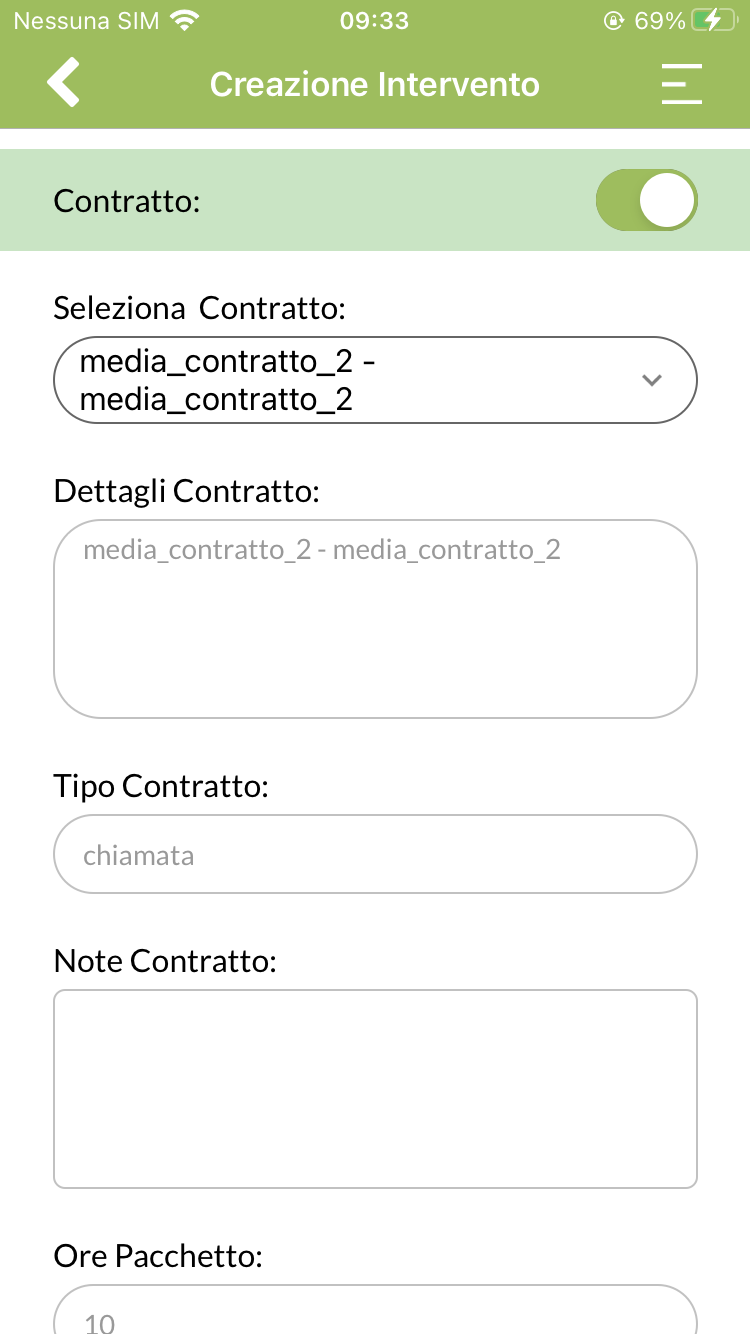Tap the Dettagli Contratto field
Image resolution: width=750 pixels, height=1334 pixels.
[x=375, y=619]
